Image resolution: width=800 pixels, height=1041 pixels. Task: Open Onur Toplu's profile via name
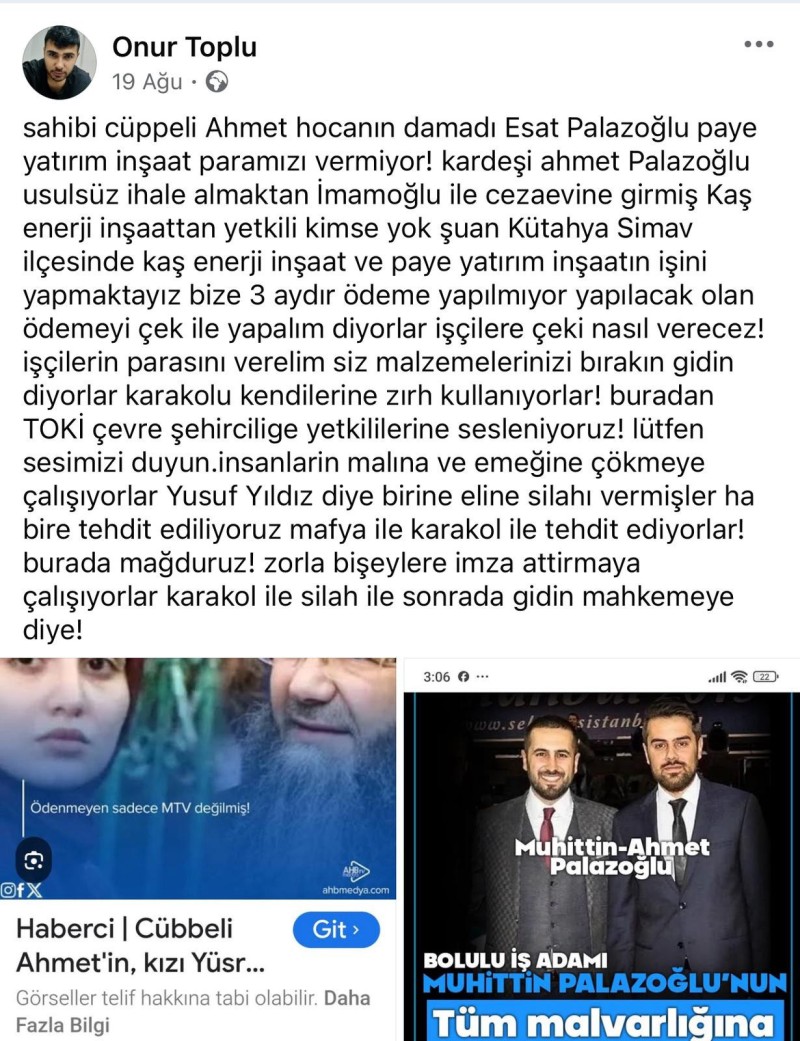point(184,46)
